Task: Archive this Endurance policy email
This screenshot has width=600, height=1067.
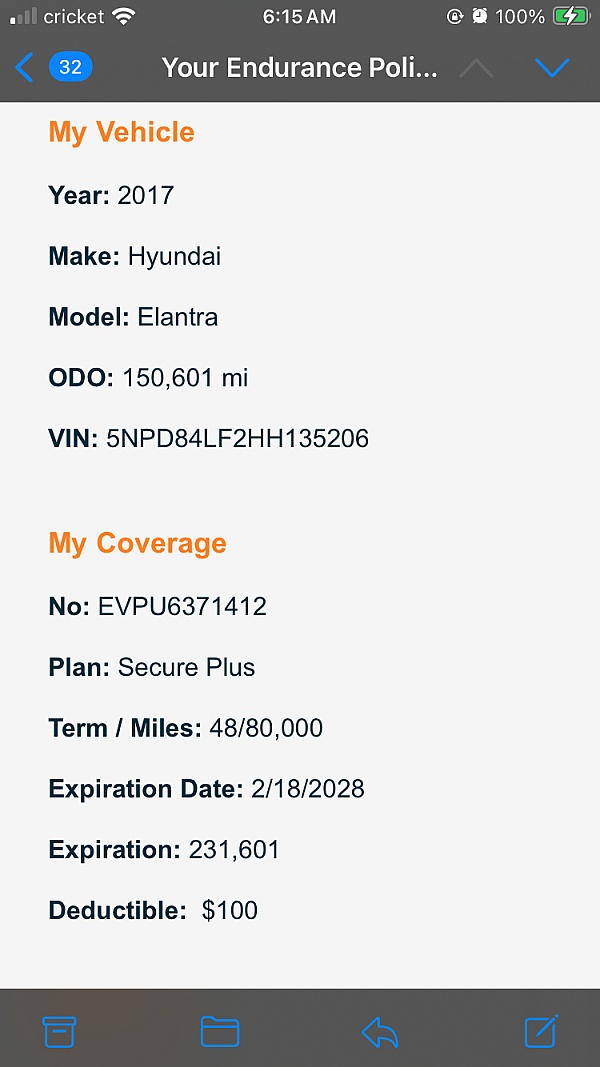Action: point(60,1031)
